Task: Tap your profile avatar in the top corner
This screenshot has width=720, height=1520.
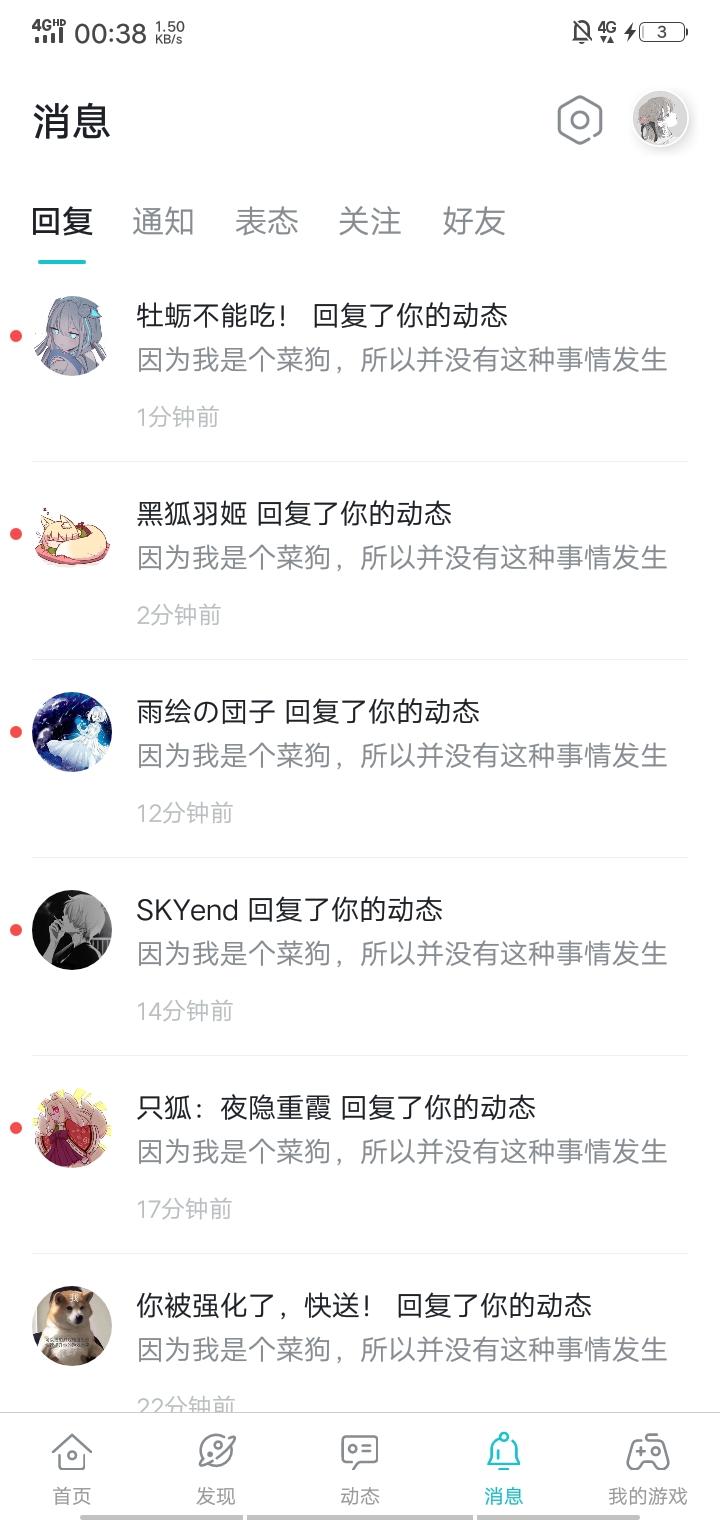Action: pyautogui.click(x=659, y=118)
